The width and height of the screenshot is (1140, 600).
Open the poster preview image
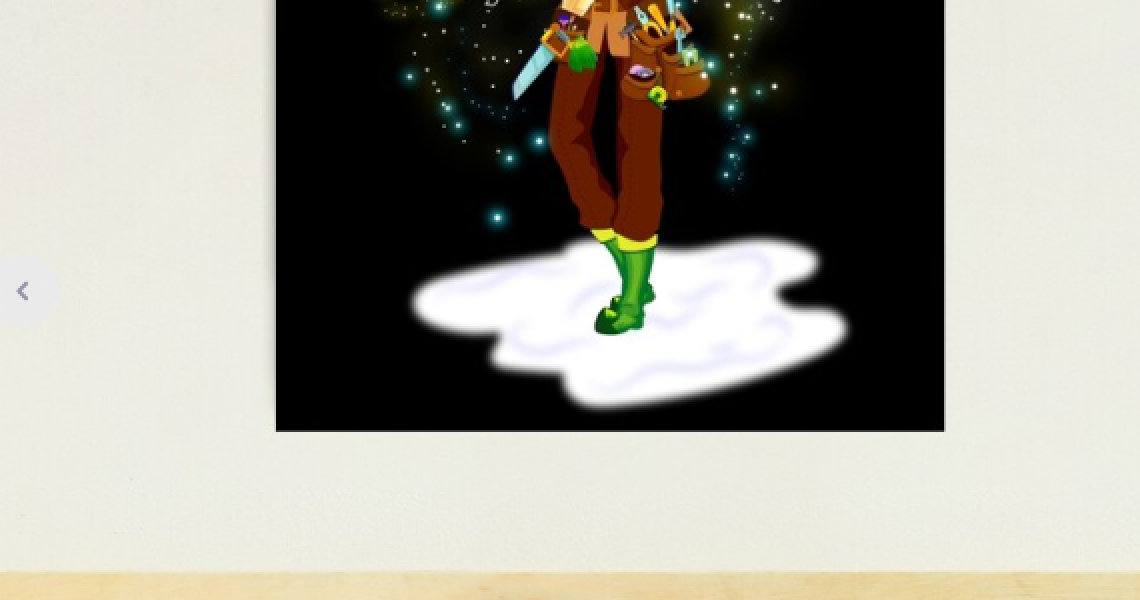coord(609,214)
